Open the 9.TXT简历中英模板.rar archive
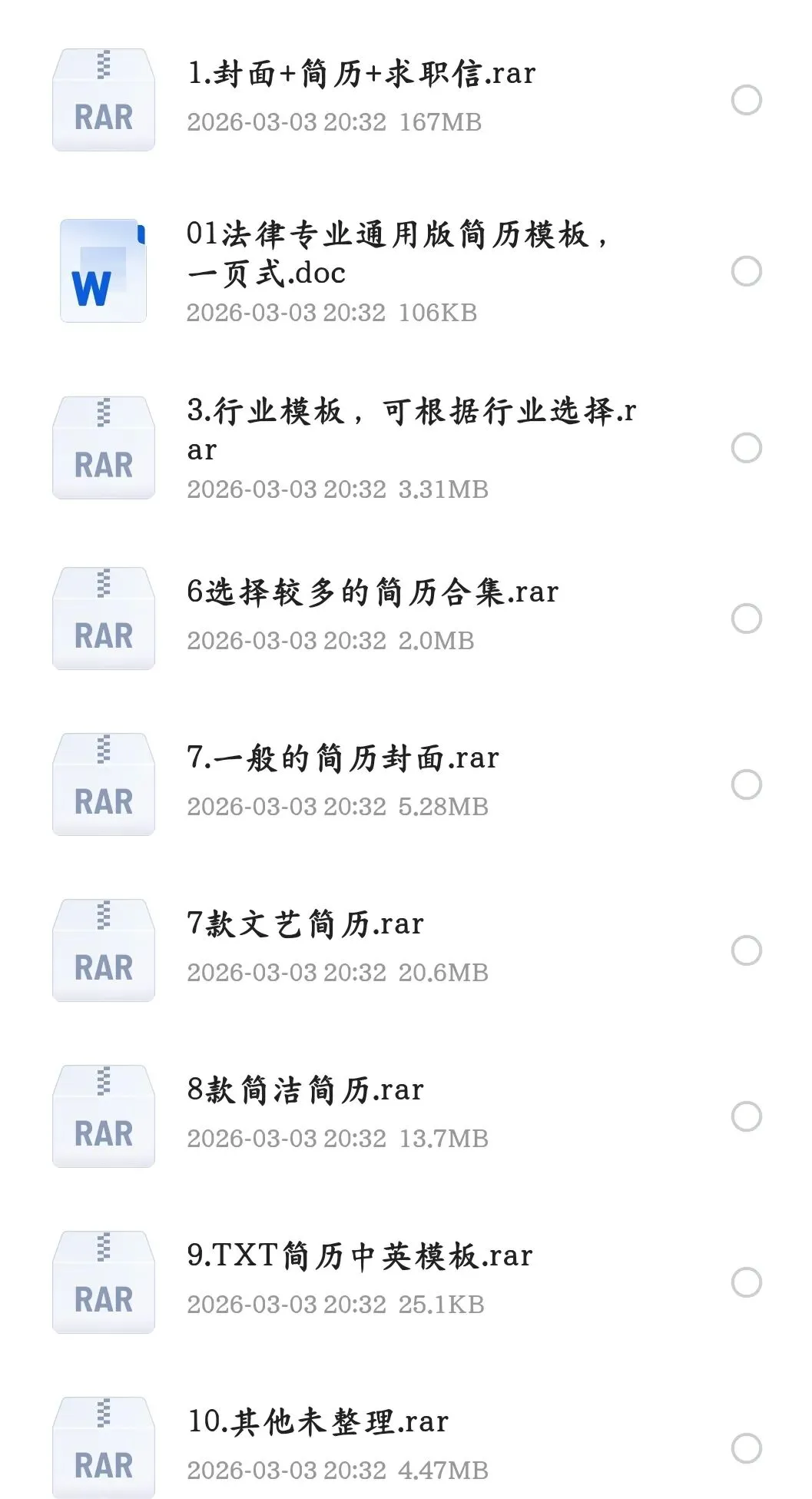The image size is (812, 1499). pyautogui.click(x=360, y=1256)
